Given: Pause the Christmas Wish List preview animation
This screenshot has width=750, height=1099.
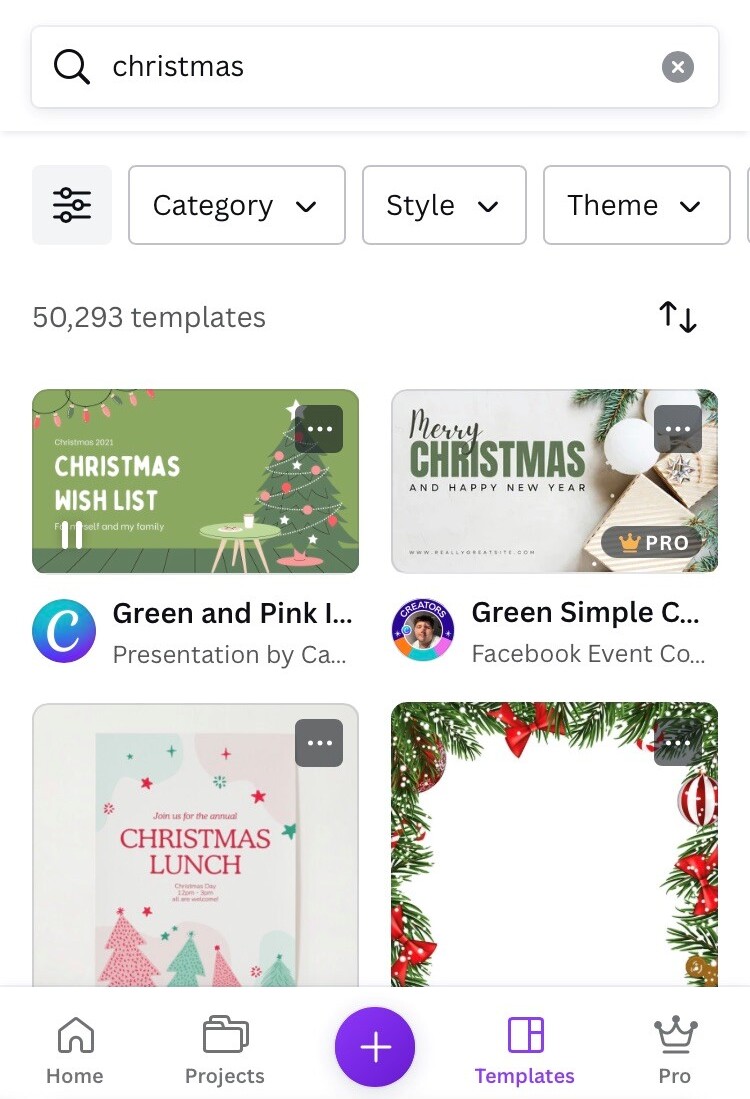Looking at the screenshot, I should [72, 535].
